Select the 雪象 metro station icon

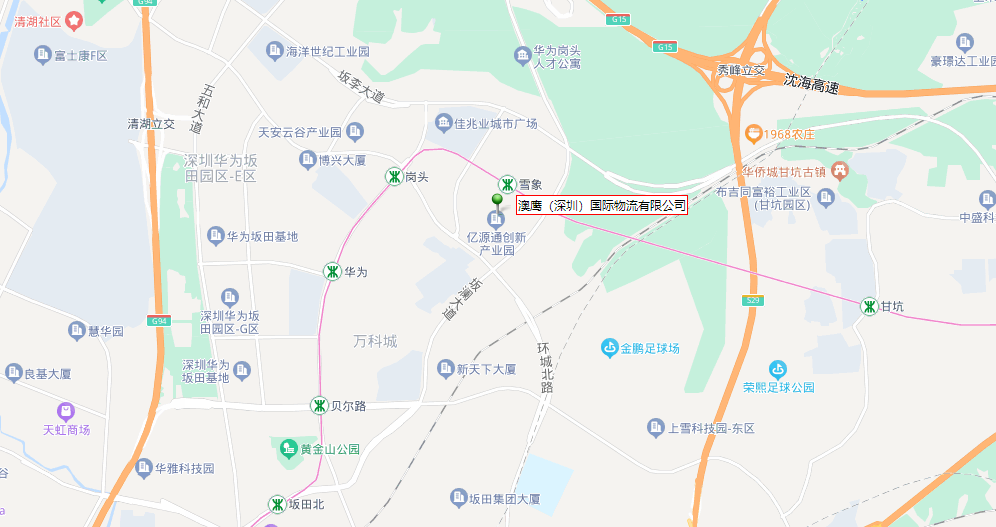click(x=507, y=184)
